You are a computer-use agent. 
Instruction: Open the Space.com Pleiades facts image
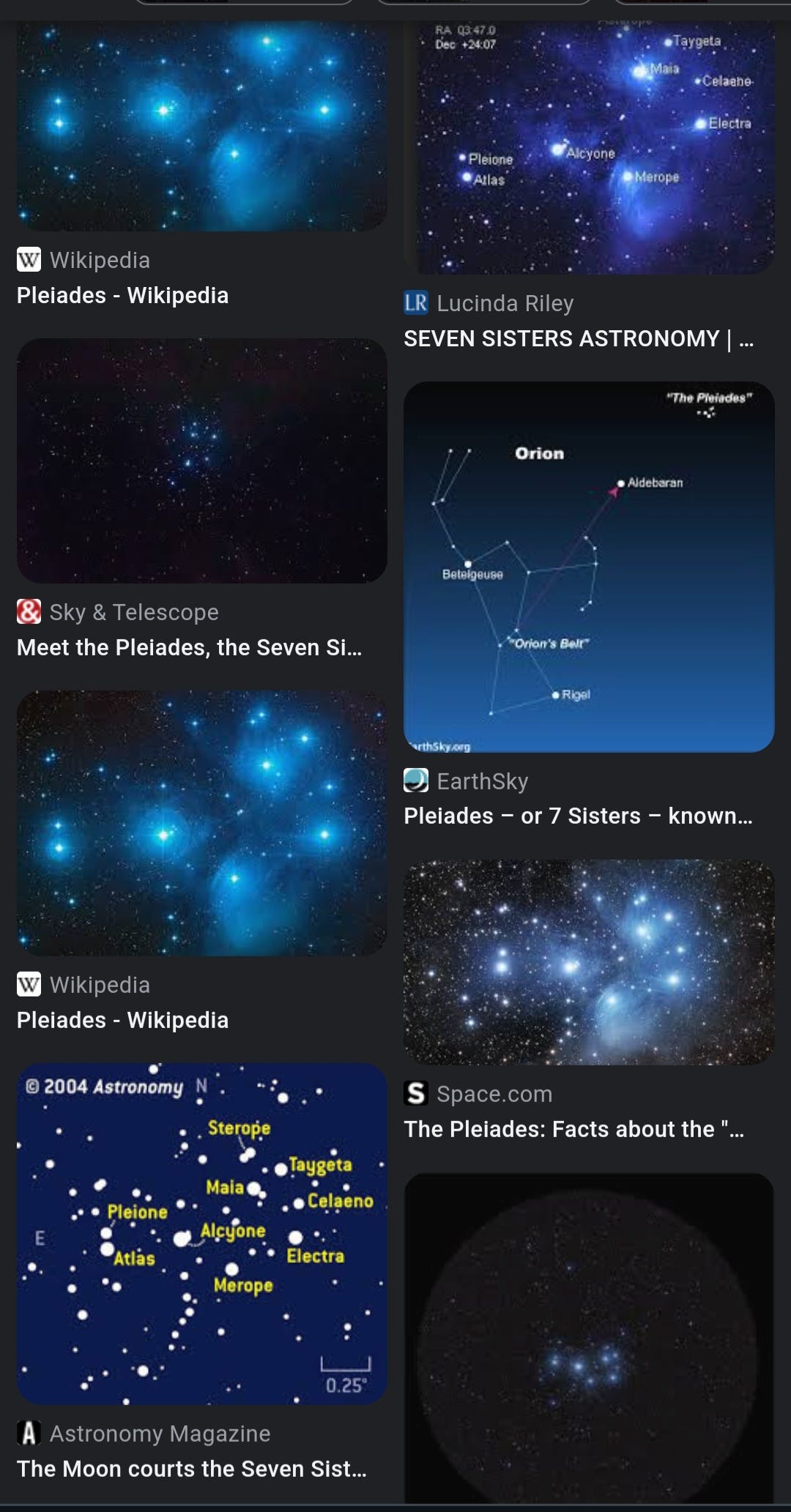click(x=589, y=962)
